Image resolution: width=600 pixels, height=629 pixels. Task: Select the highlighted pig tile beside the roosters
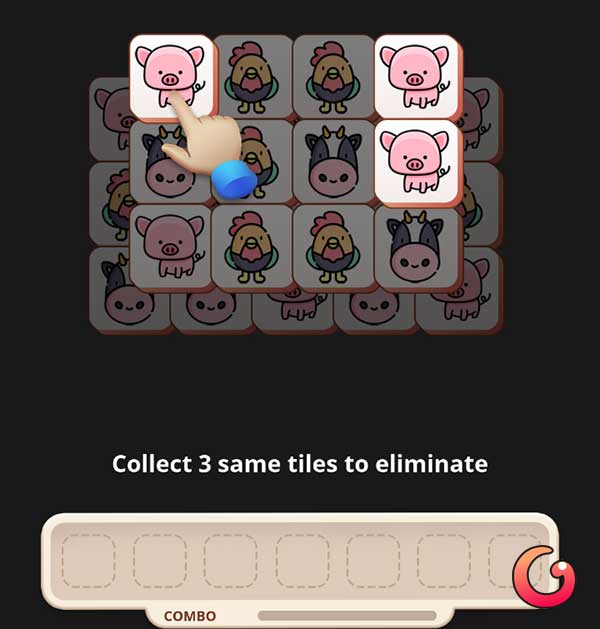[415, 76]
